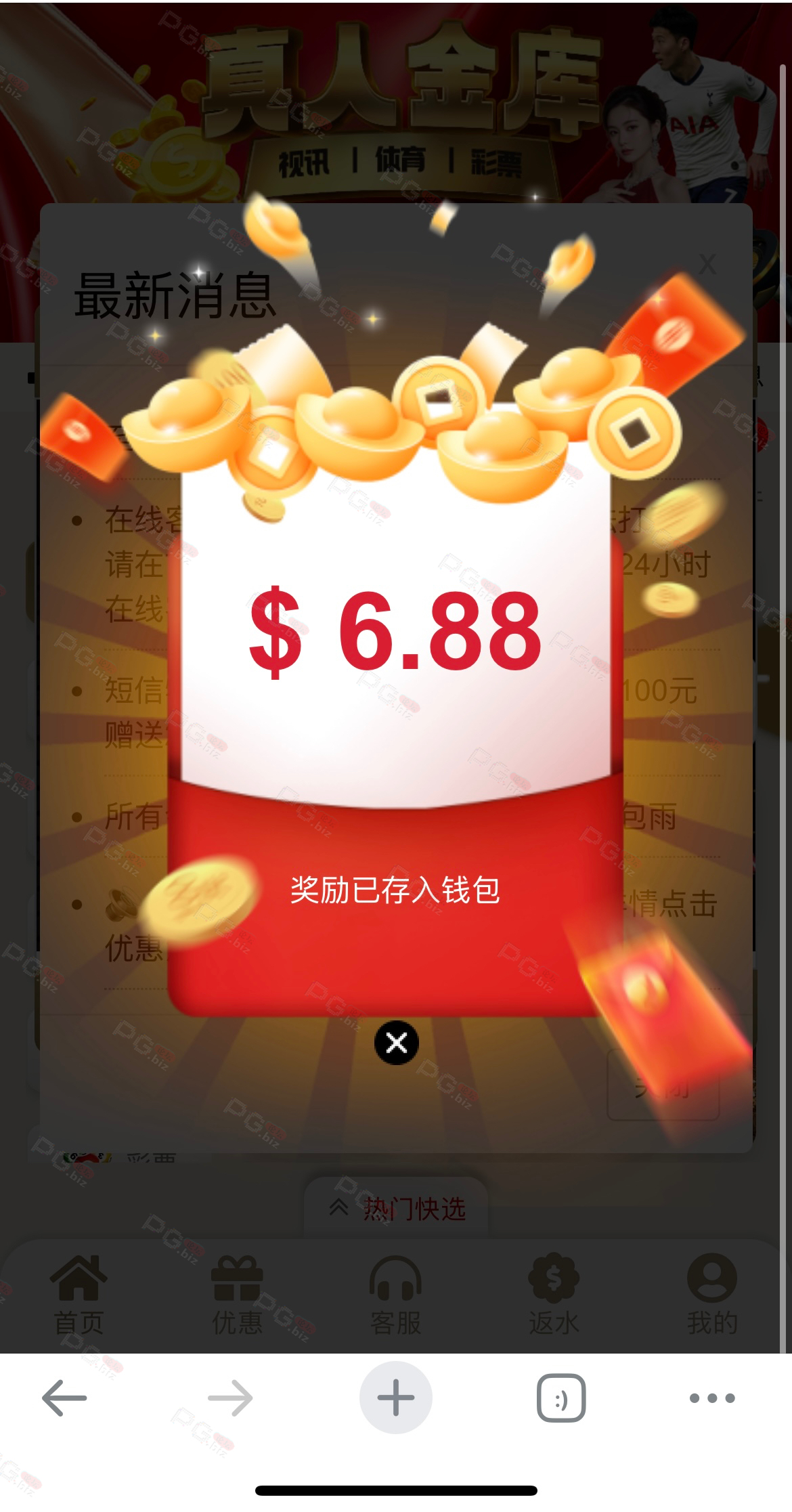Go back in the browser
The width and height of the screenshot is (792, 1512).
[x=64, y=1398]
